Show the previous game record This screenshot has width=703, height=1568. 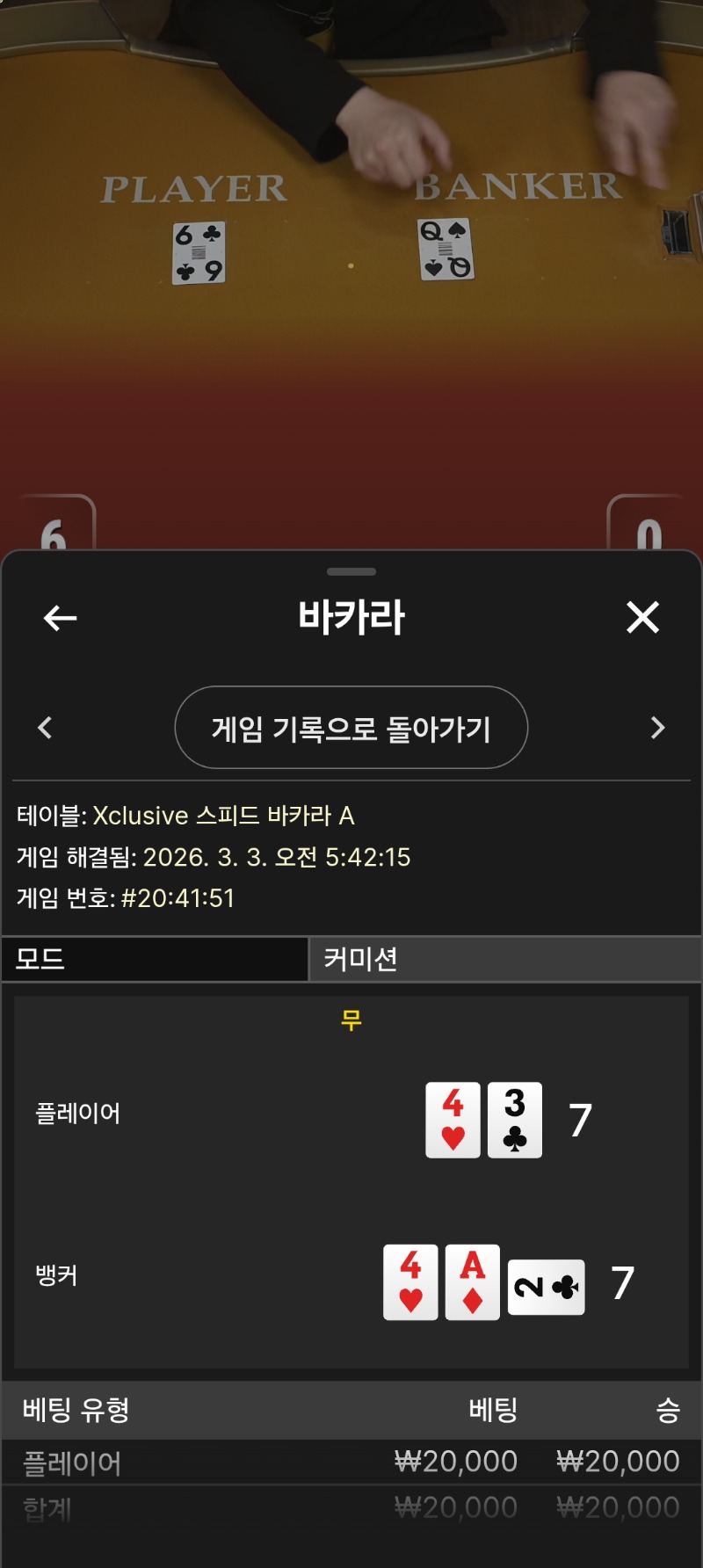pos(46,728)
